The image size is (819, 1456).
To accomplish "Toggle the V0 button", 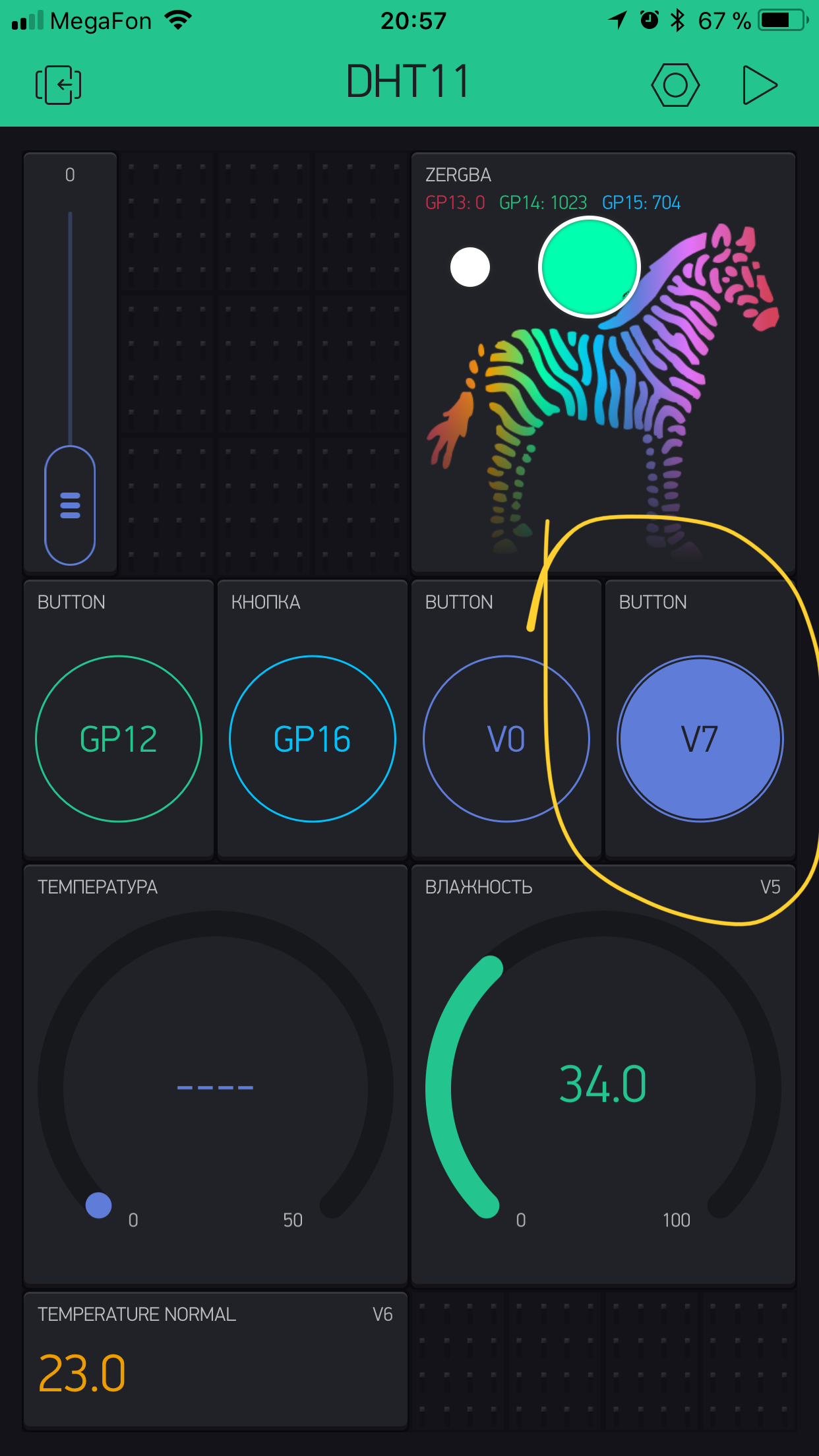I will click(506, 739).
